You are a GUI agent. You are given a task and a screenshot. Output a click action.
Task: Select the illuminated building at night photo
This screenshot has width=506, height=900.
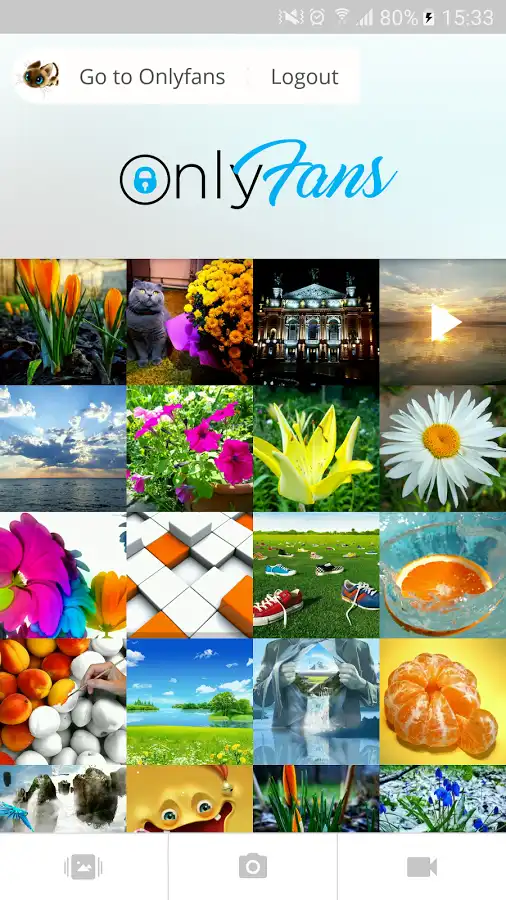[x=316, y=322]
